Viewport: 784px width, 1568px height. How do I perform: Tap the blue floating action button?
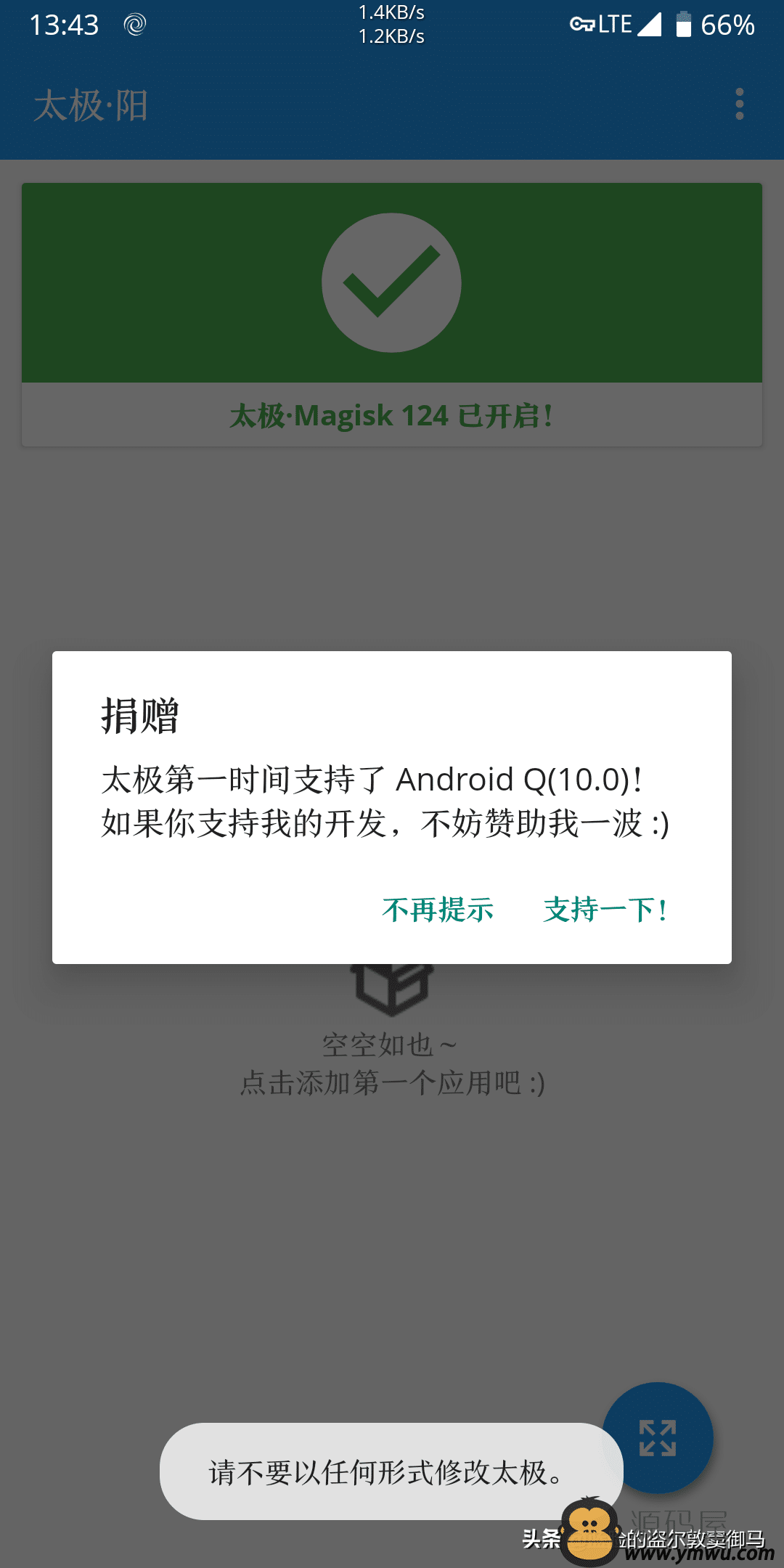point(658,1437)
